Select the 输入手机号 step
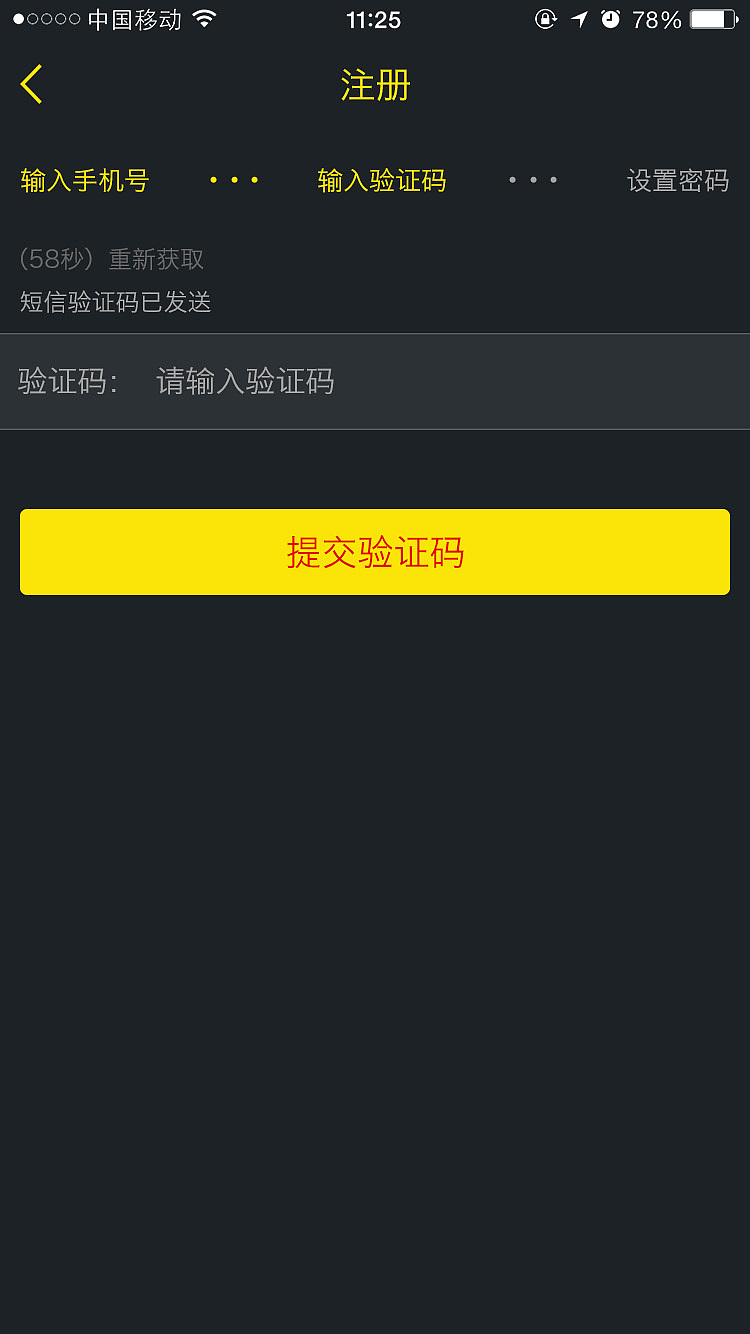This screenshot has width=750, height=1334. (x=84, y=180)
